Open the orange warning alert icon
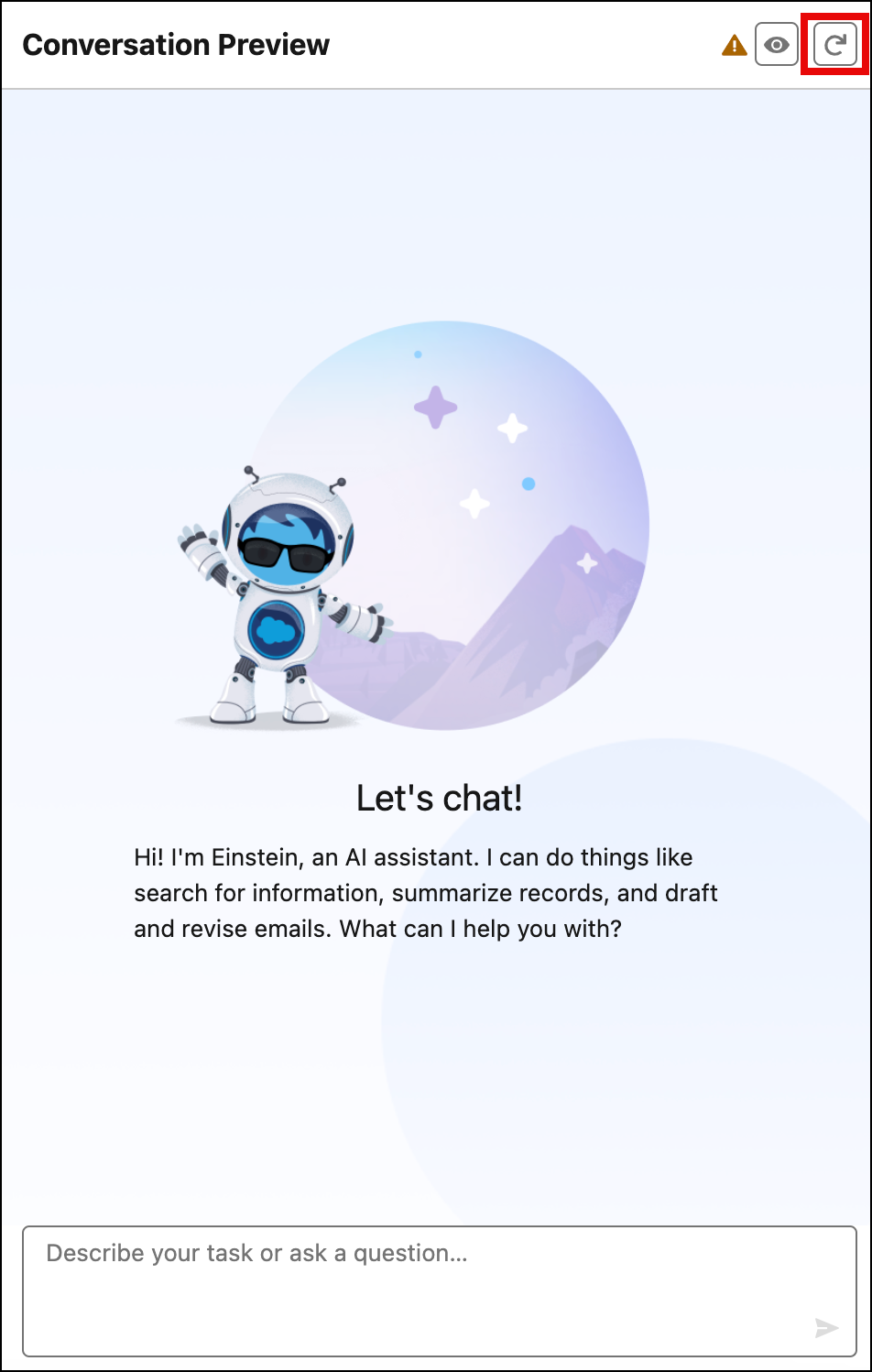The image size is (872, 1372). tap(734, 45)
